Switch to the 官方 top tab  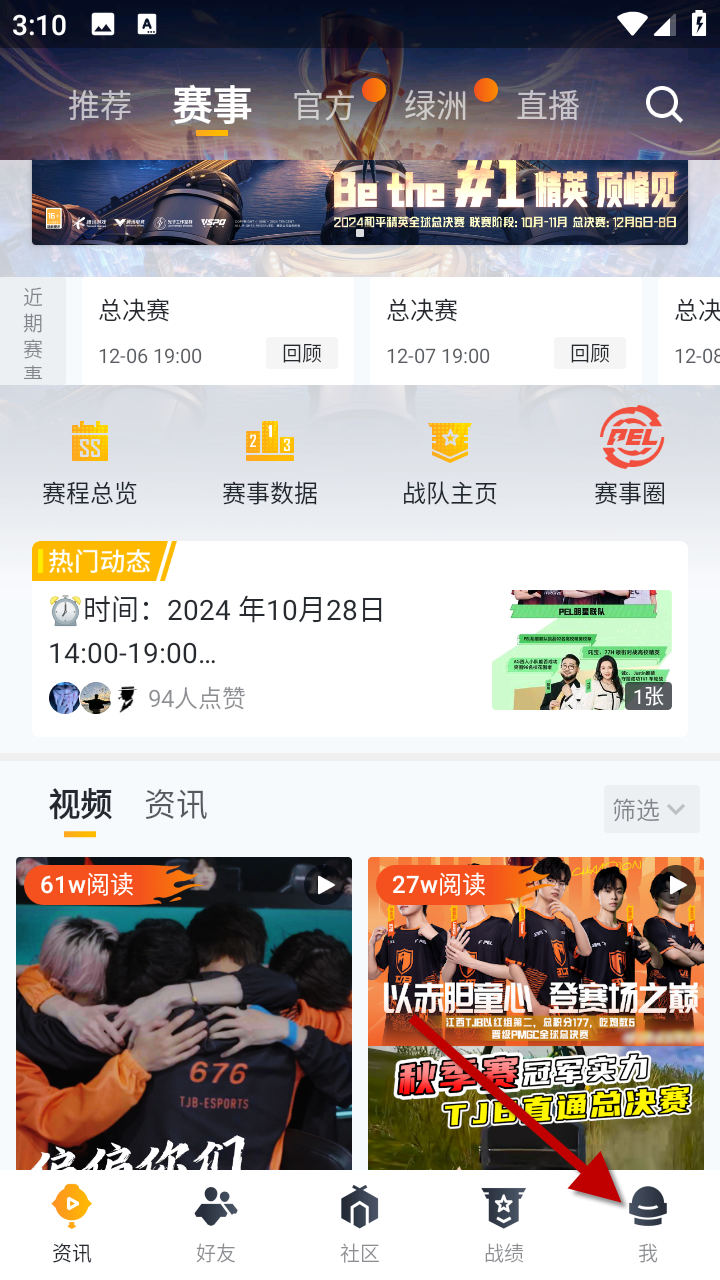(325, 105)
